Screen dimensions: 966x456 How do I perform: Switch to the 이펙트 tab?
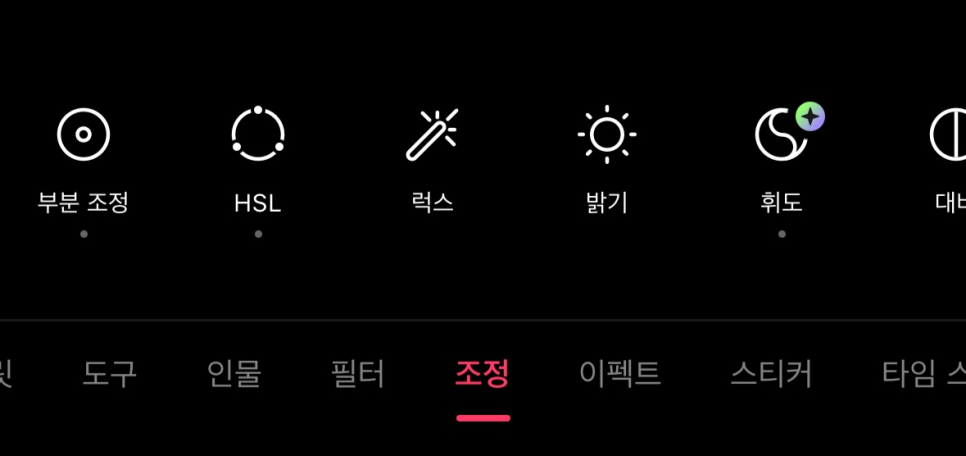coord(620,374)
